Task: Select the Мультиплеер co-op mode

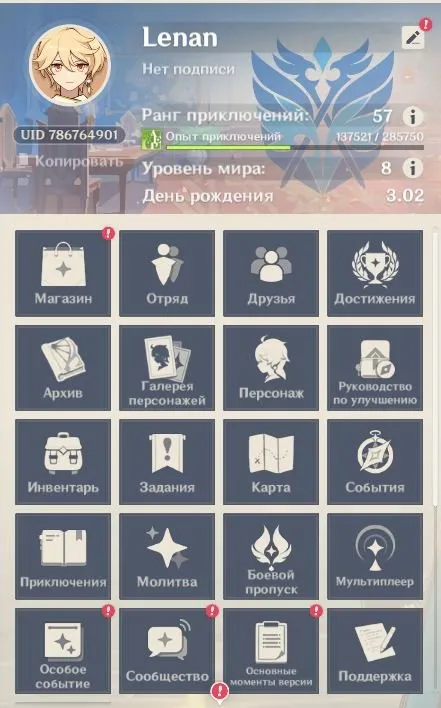Action: (375, 556)
